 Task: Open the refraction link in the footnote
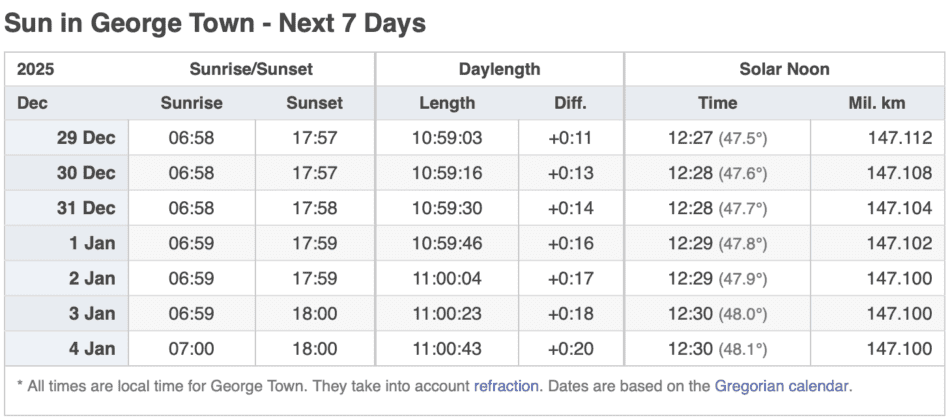pyautogui.click(x=506, y=385)
